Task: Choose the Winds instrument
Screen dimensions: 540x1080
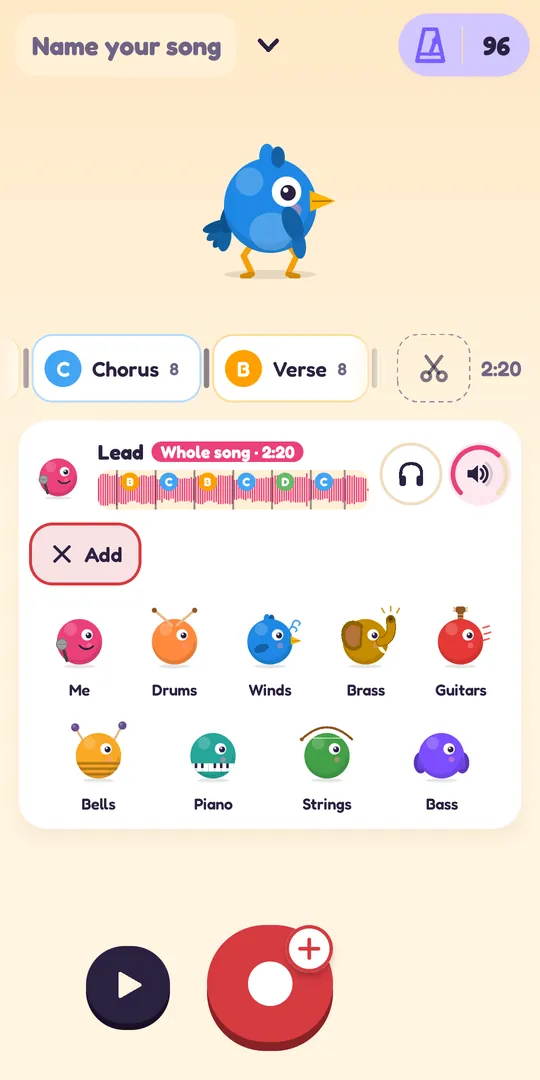Action: [271, 652]
